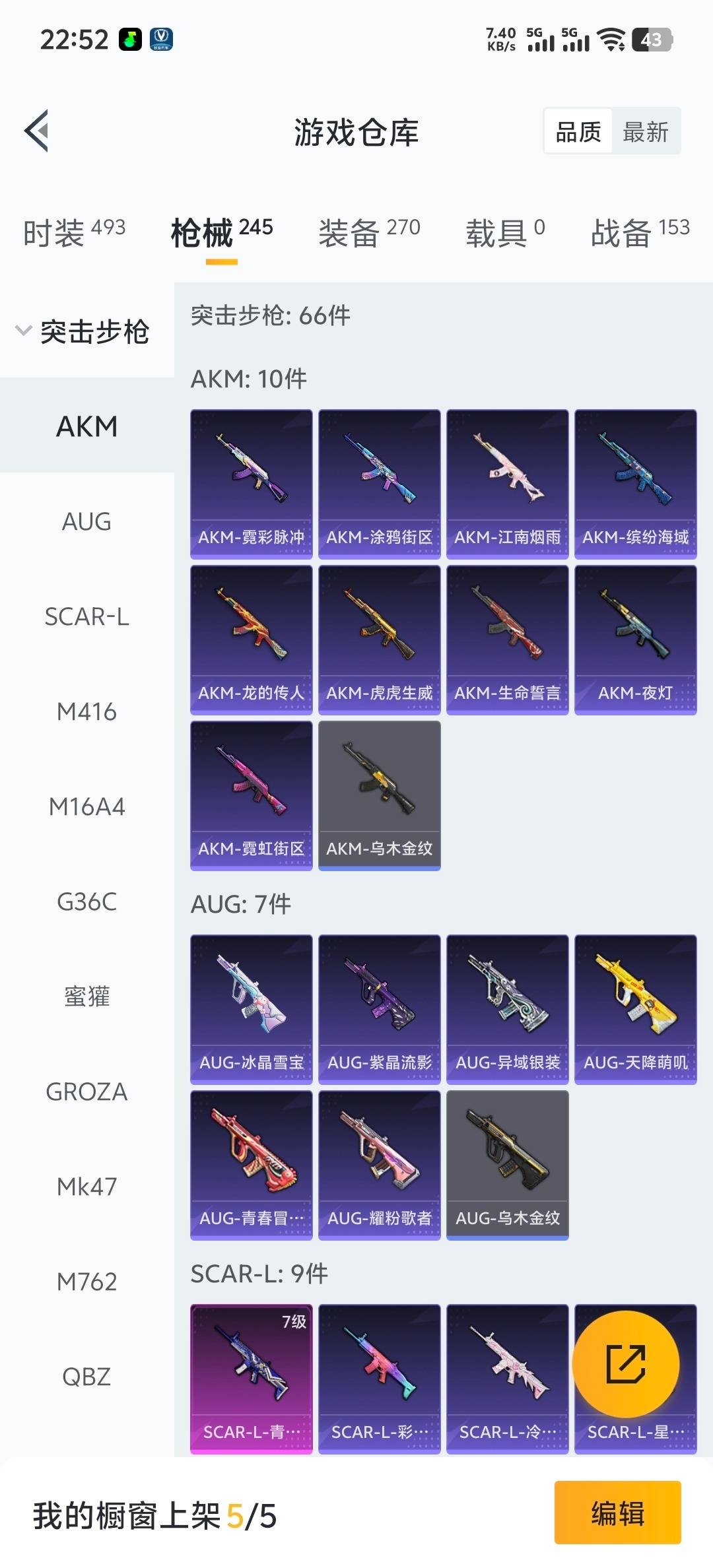Tap the yellow floating share button
Screen dimensions: 713x1568
[x=625, y=1363]
